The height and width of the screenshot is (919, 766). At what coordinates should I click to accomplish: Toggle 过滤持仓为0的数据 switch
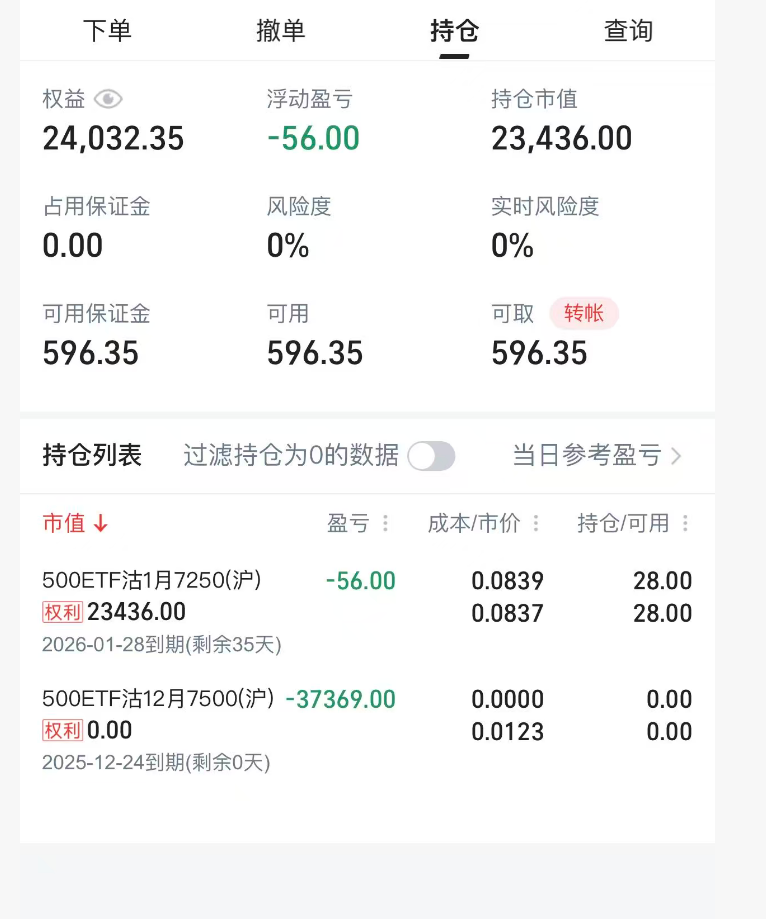431,456
